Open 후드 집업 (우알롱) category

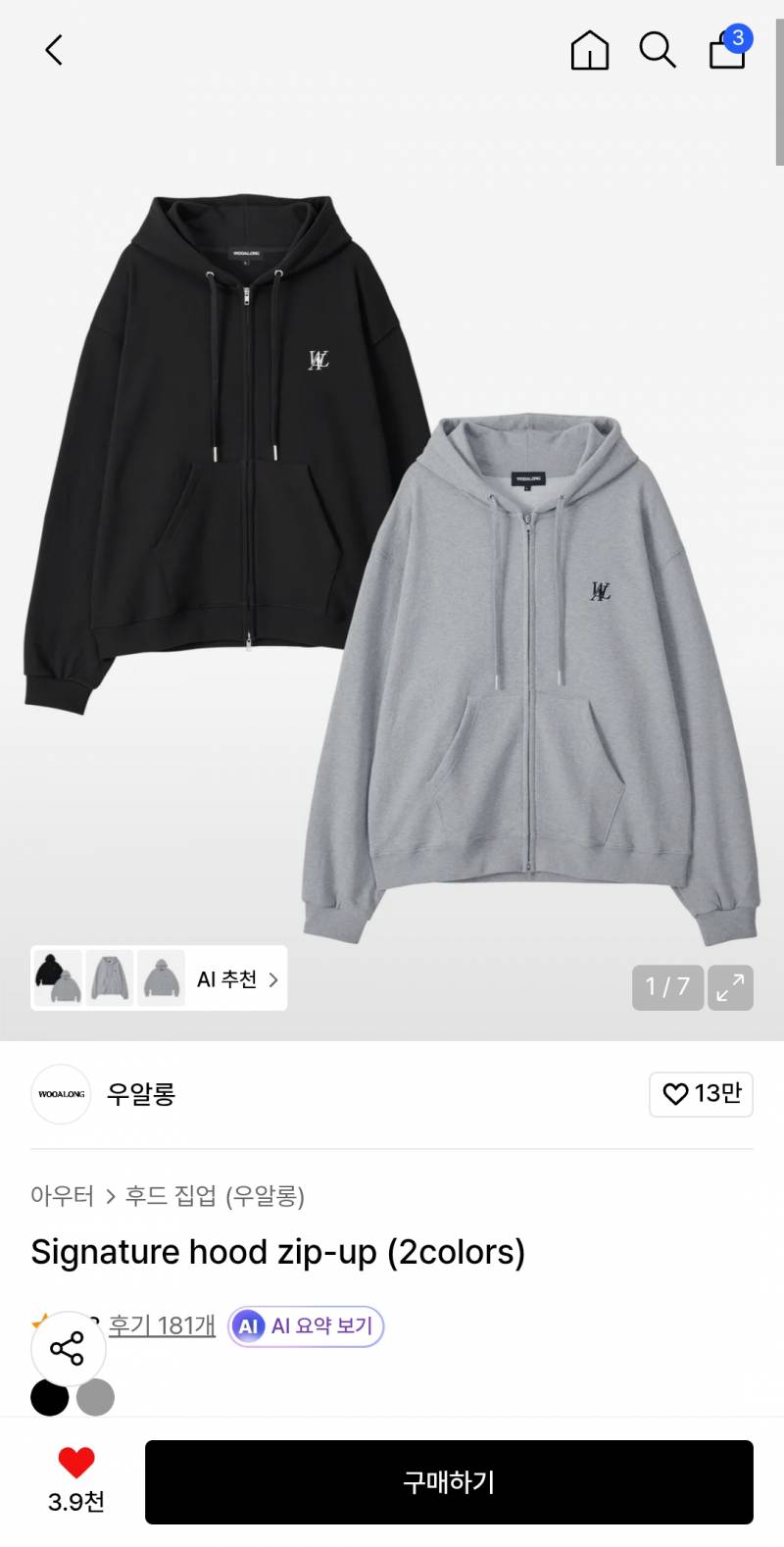(215, 1196)
